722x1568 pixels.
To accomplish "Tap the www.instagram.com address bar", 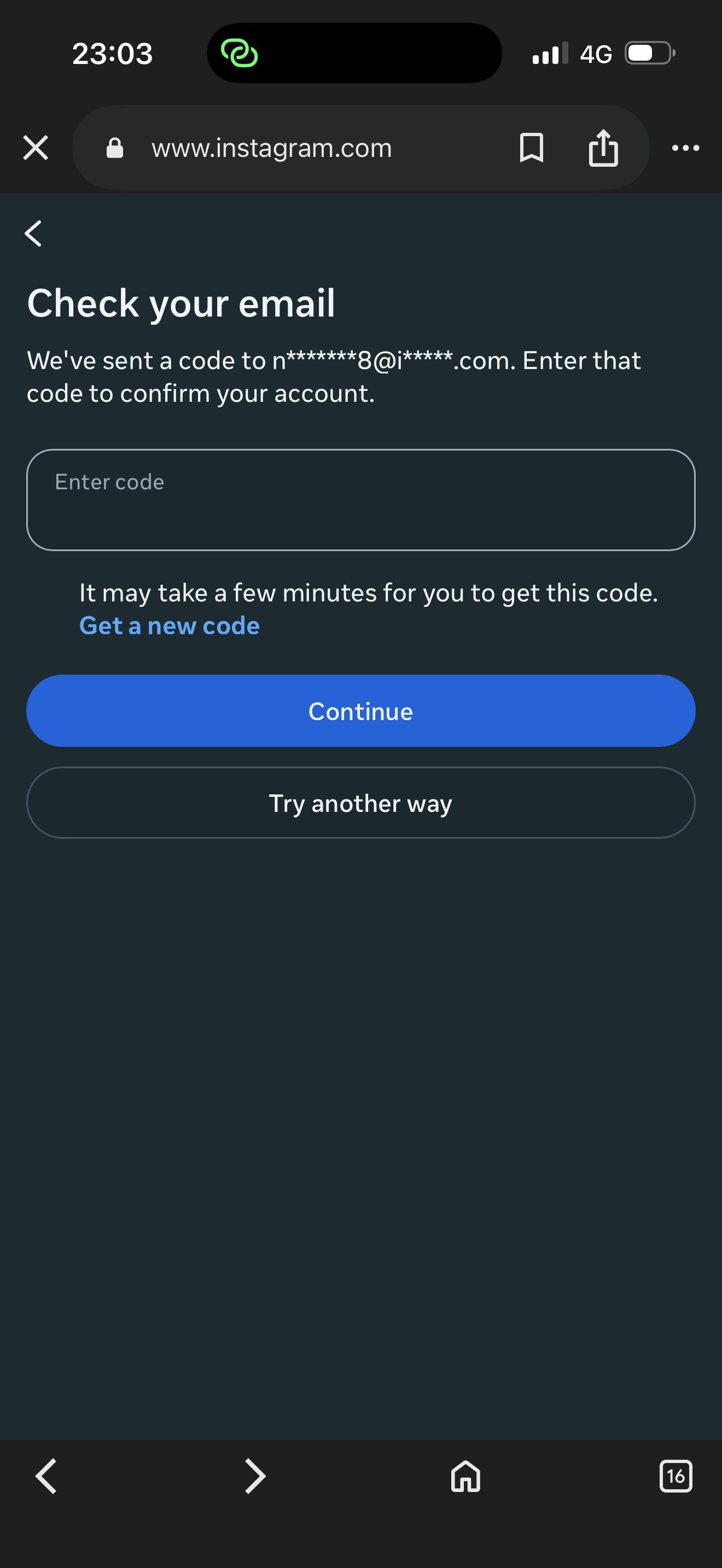I will [x=271, y=148].
